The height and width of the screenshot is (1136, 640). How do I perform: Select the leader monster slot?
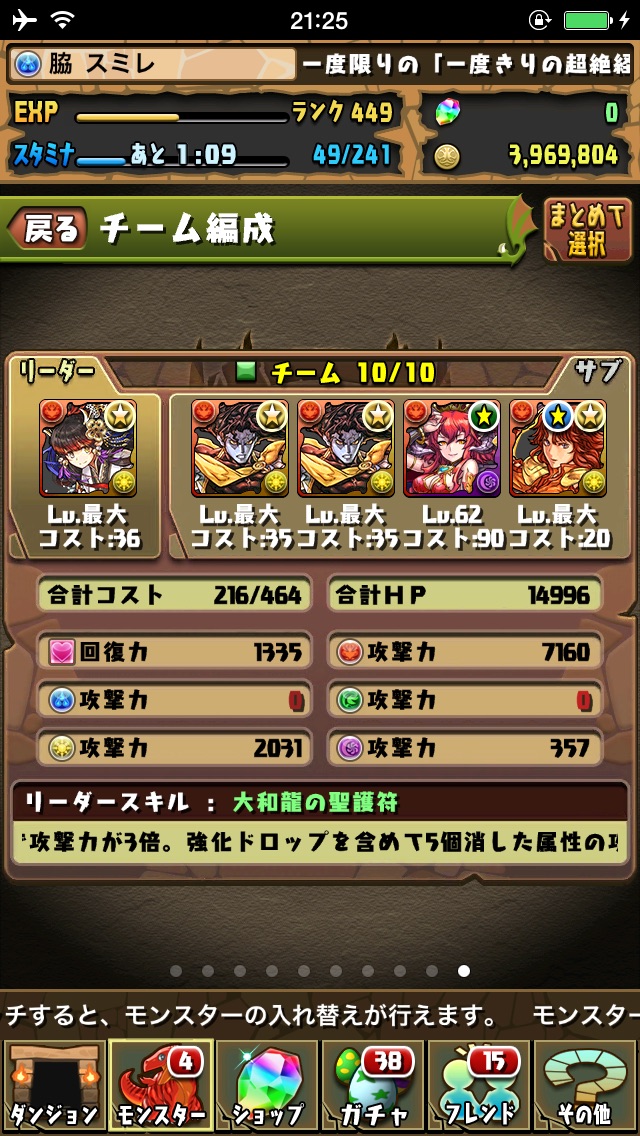(88, 448)
